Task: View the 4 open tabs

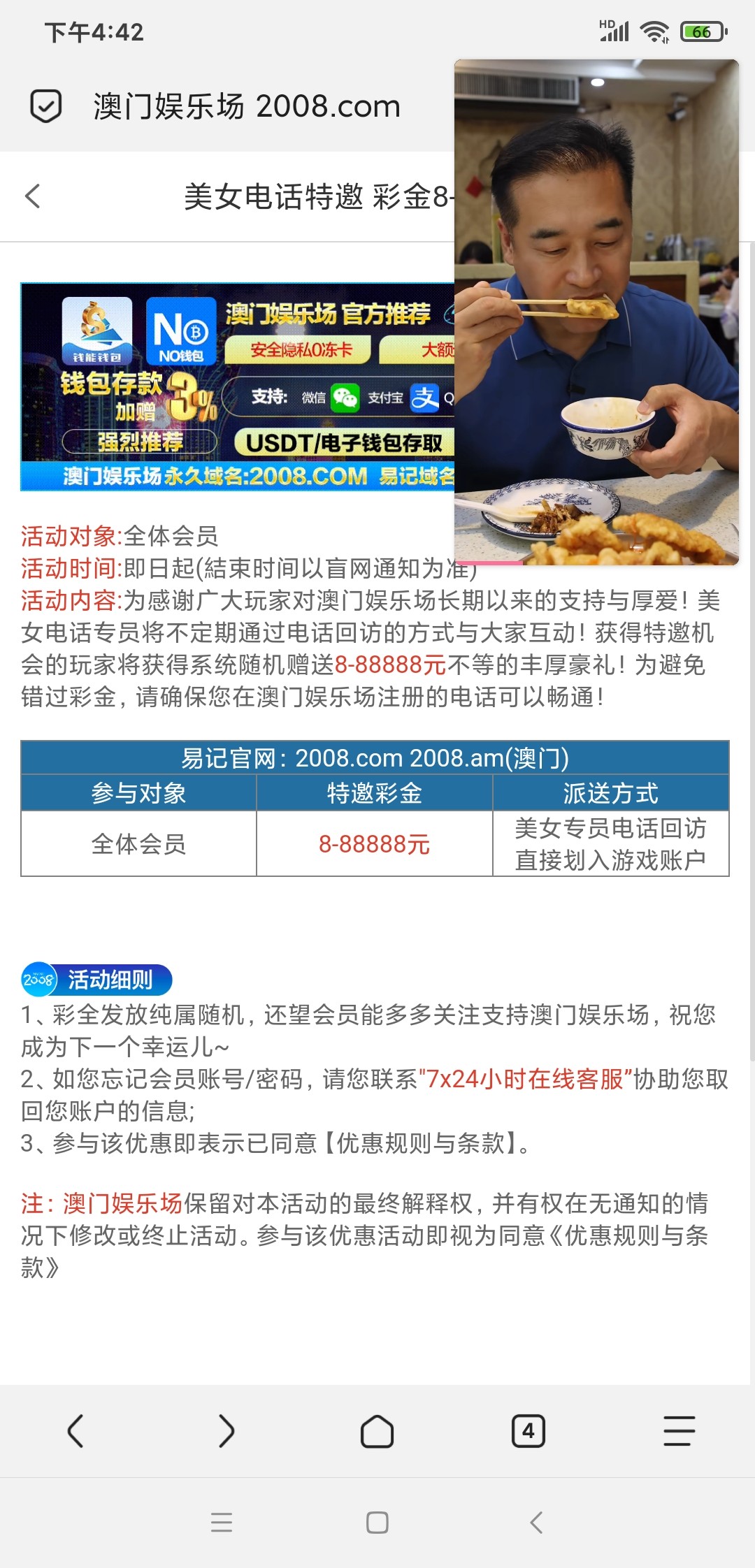Action: pos(528,1430)
